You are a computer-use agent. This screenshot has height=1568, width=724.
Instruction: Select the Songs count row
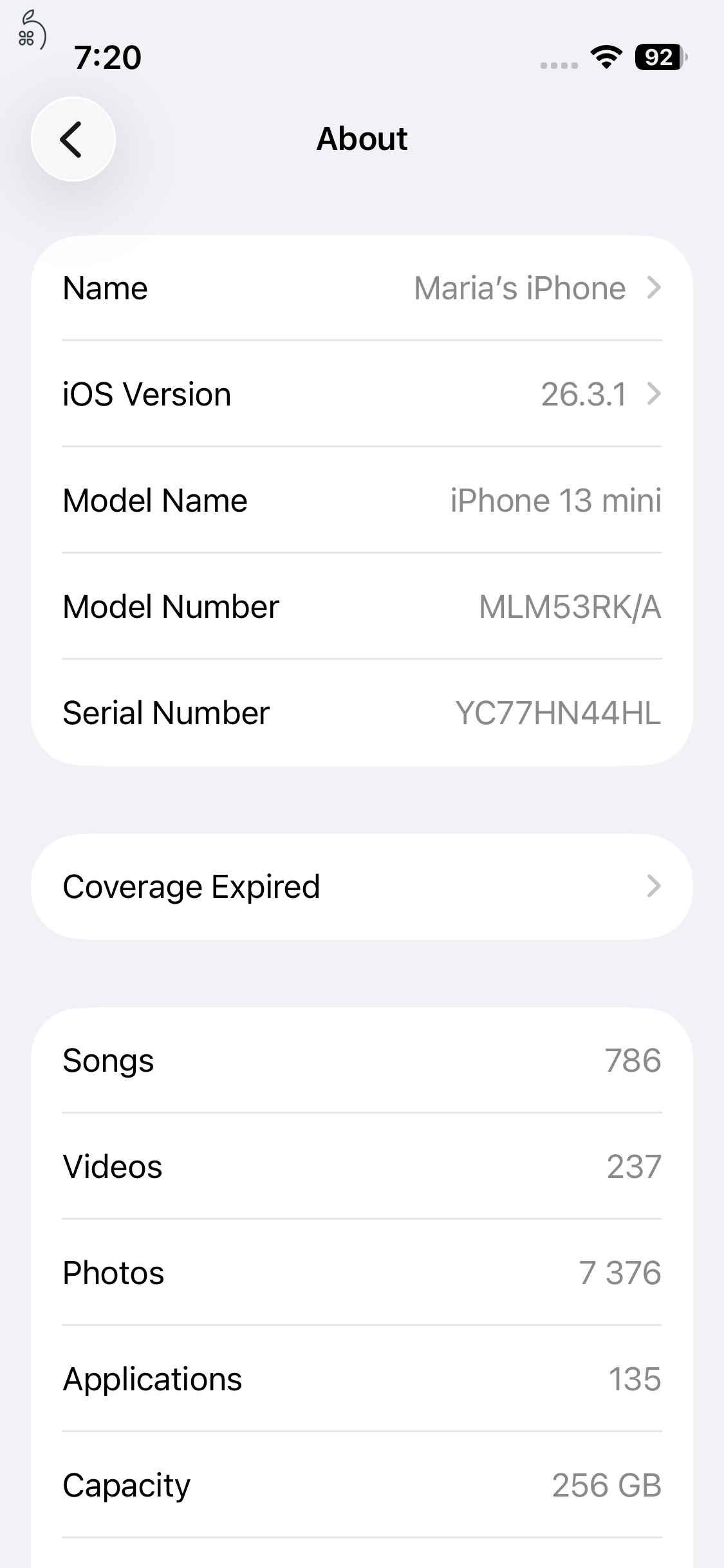(x=362, y=1062)
